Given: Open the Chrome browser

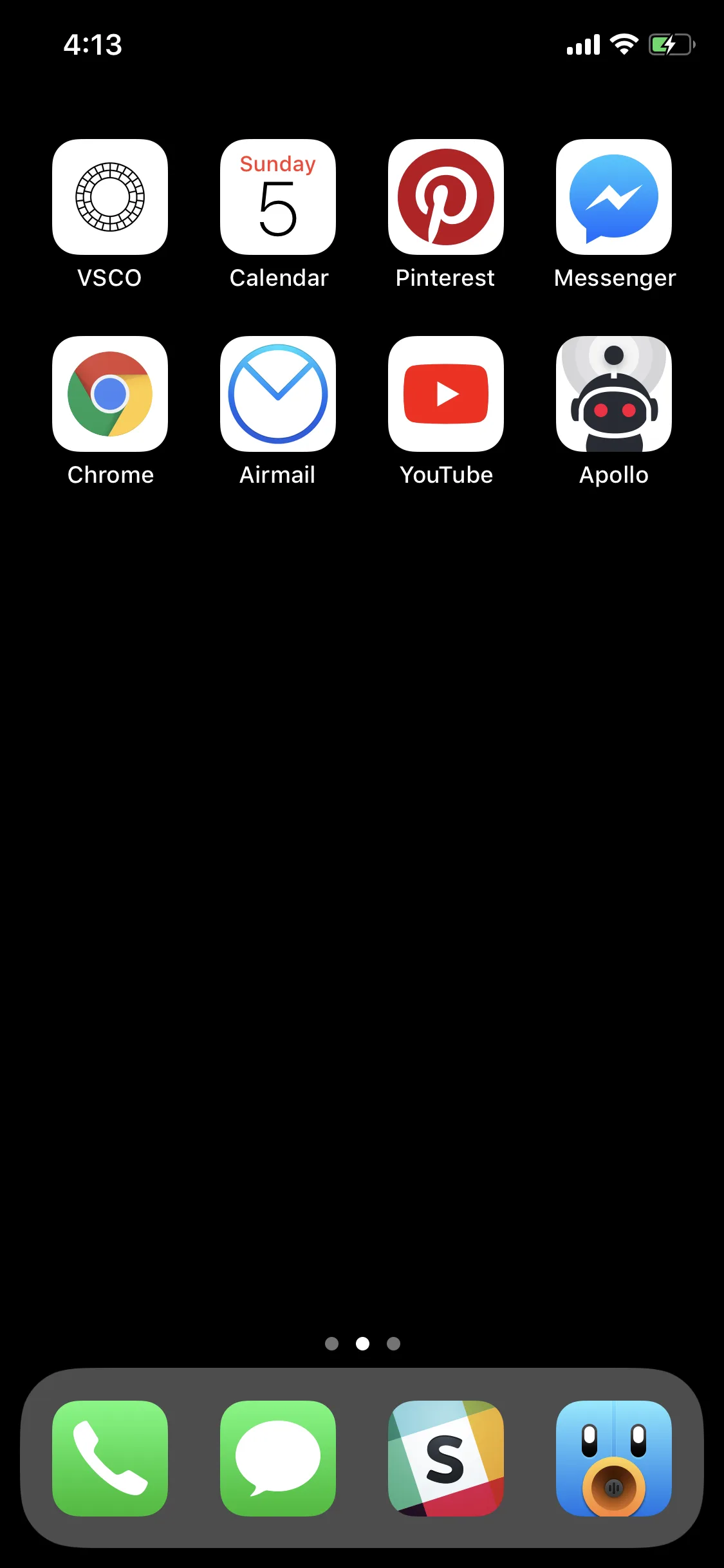Looking at the screenshot, I should tap(110, 394).
